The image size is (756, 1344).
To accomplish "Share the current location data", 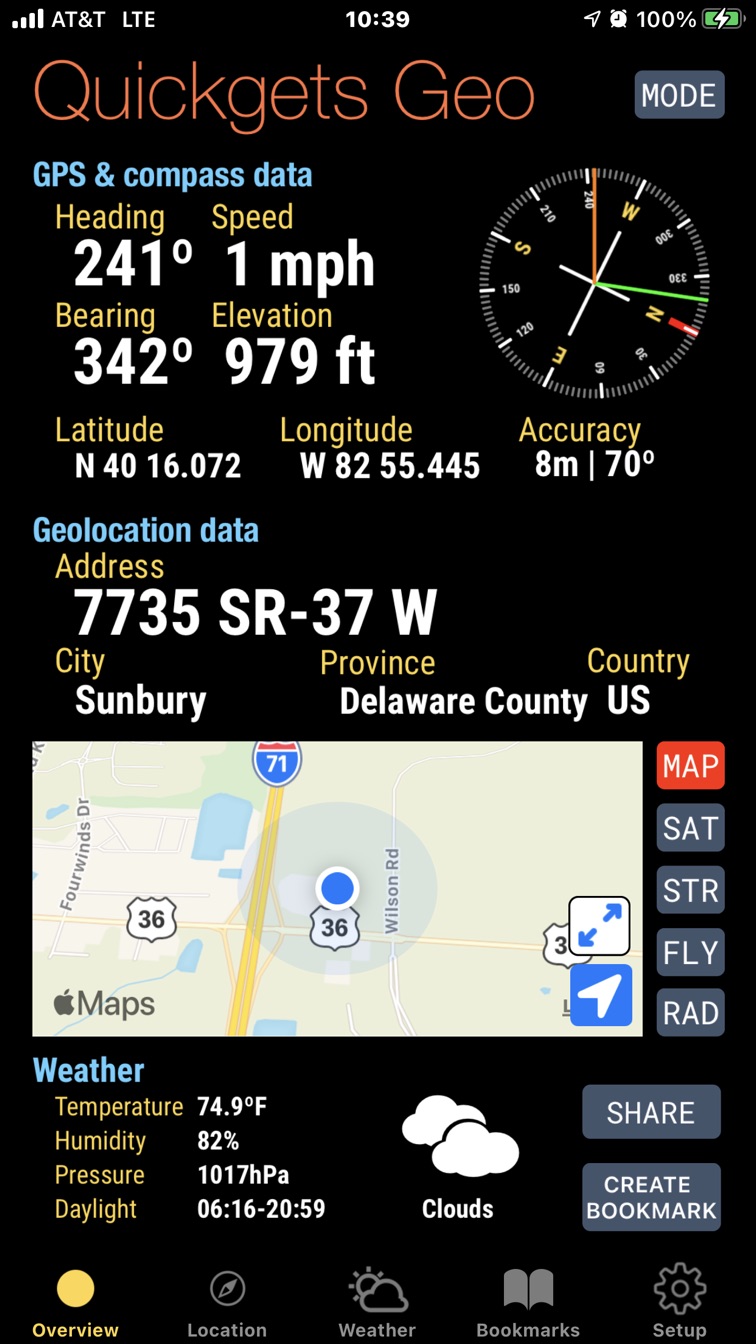I will [651, 1112].
